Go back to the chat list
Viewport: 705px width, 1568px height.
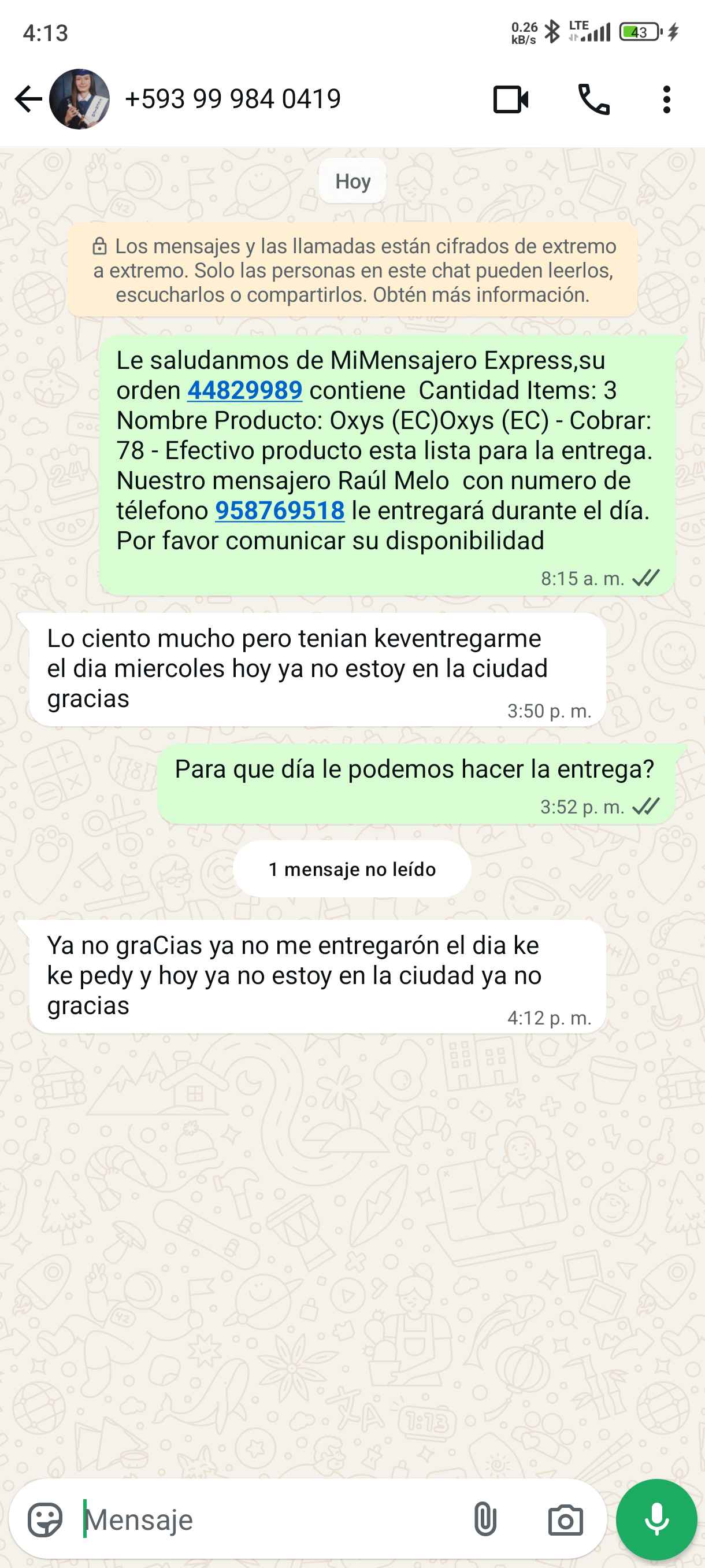(x=28, y=99)
